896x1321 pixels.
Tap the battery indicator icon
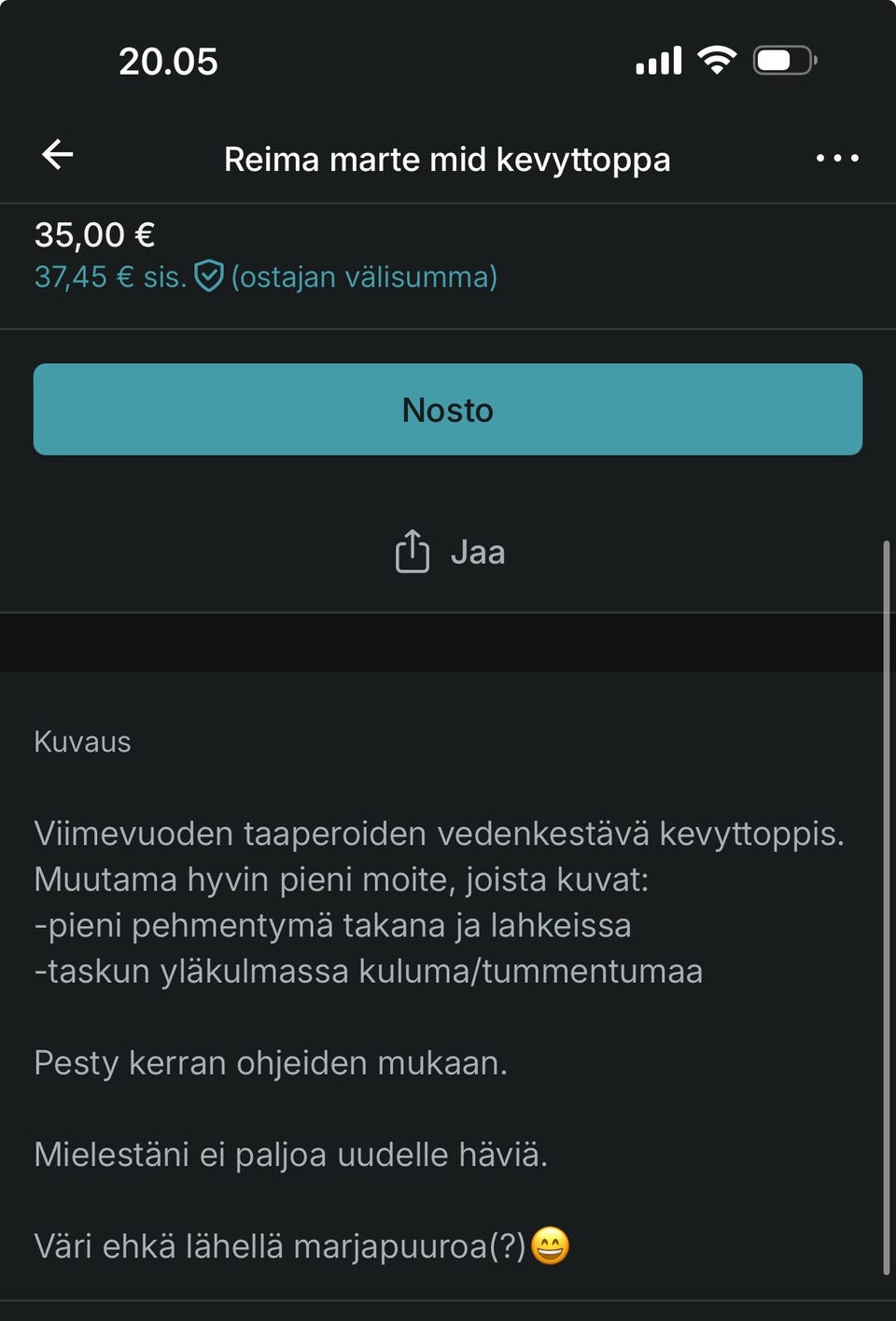point(784,59)
